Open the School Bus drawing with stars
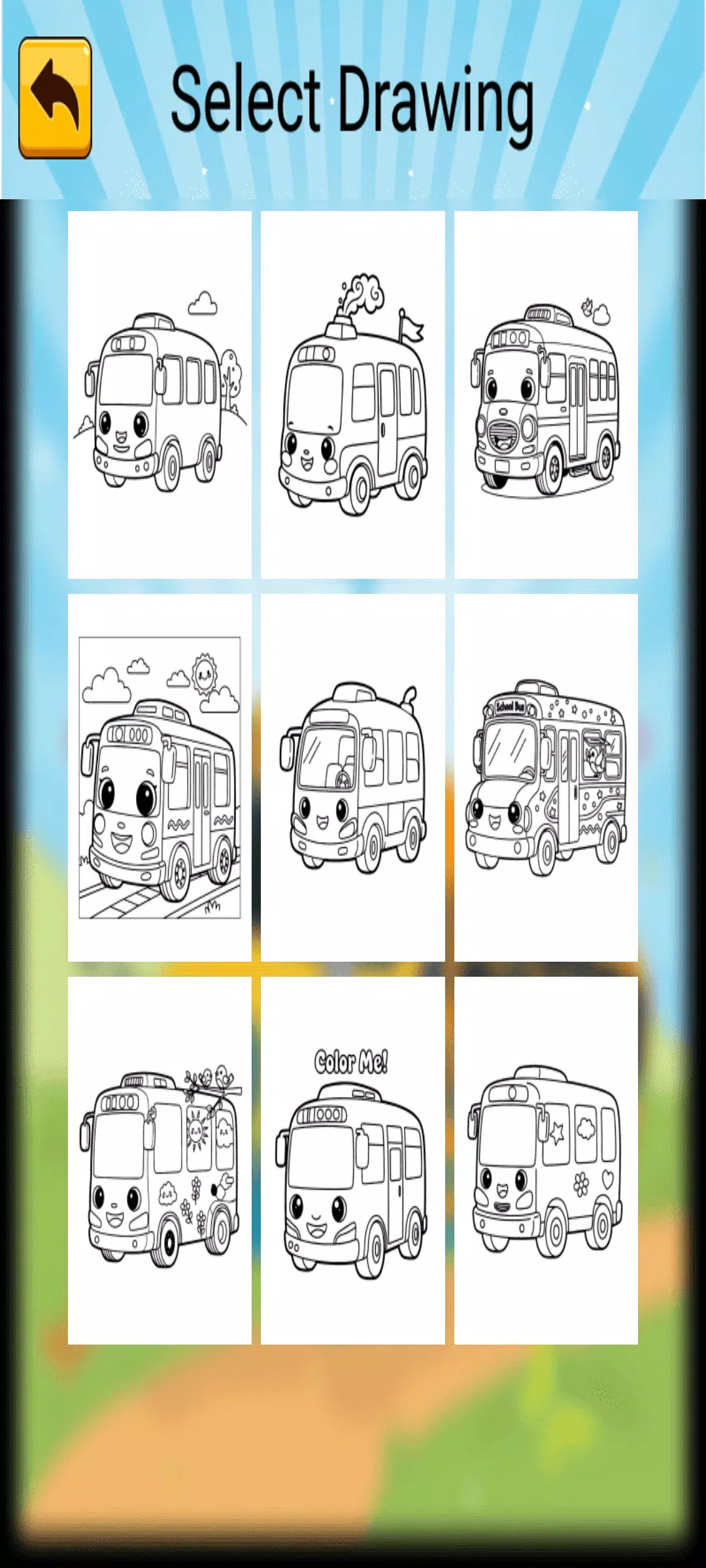 point(546,777)
